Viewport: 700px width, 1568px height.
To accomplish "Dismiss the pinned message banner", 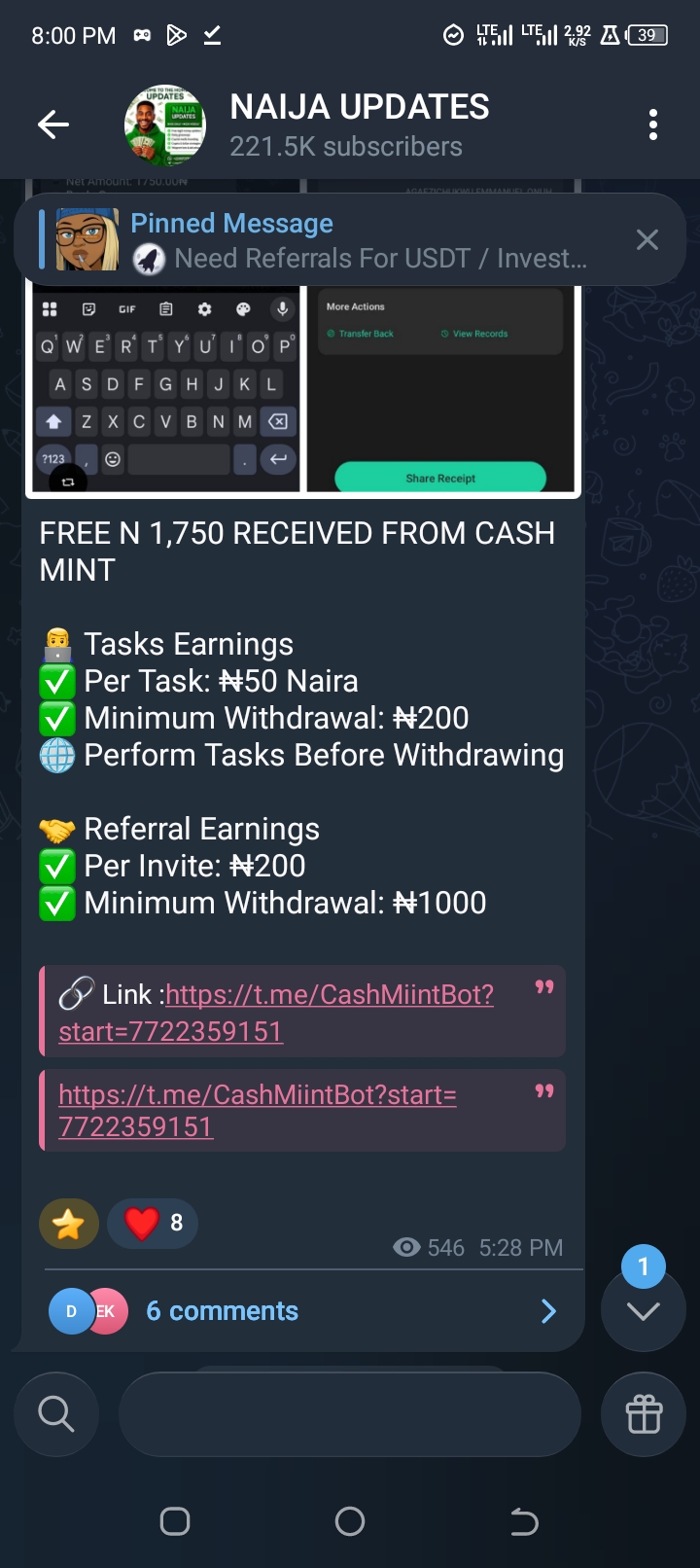I will click(647, 240).
